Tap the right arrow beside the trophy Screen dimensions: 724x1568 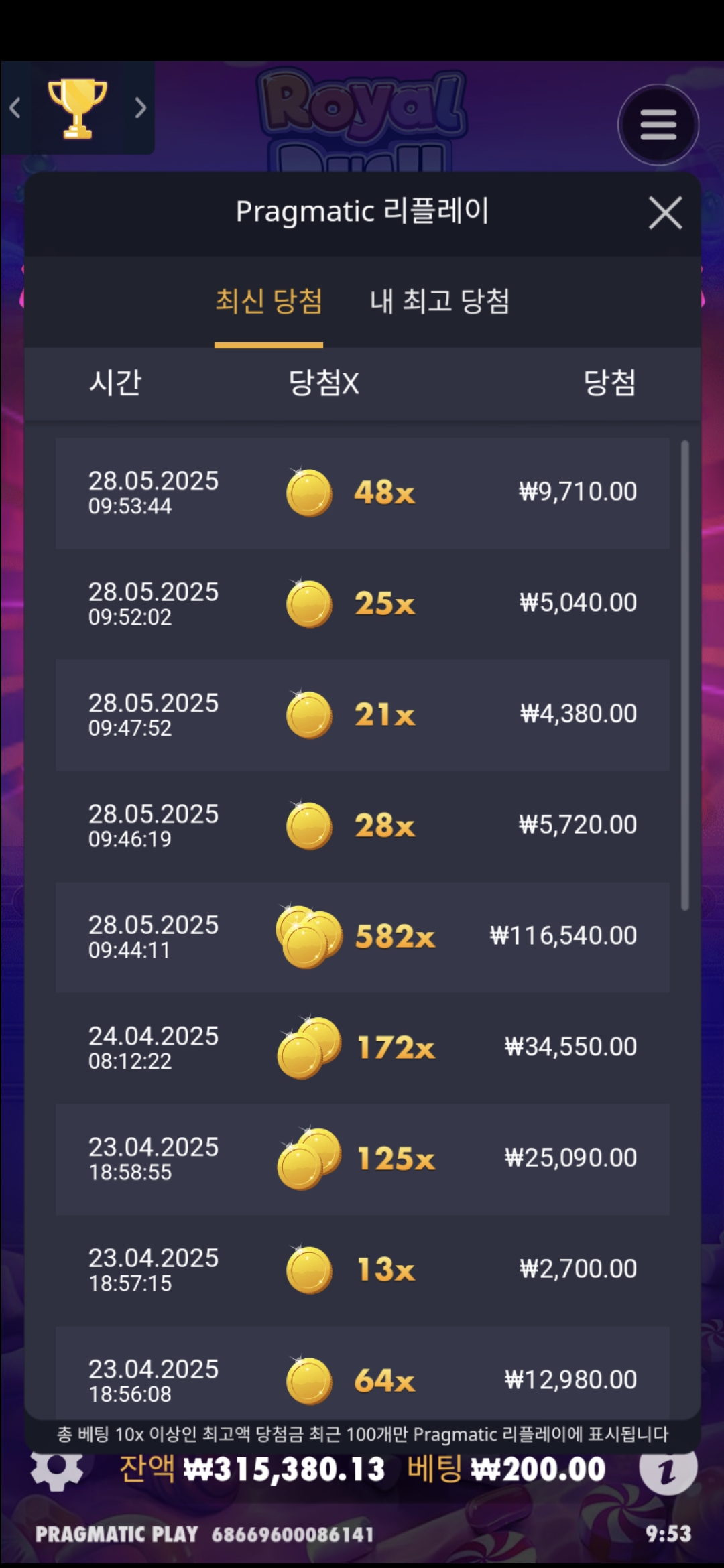[140, 108]
